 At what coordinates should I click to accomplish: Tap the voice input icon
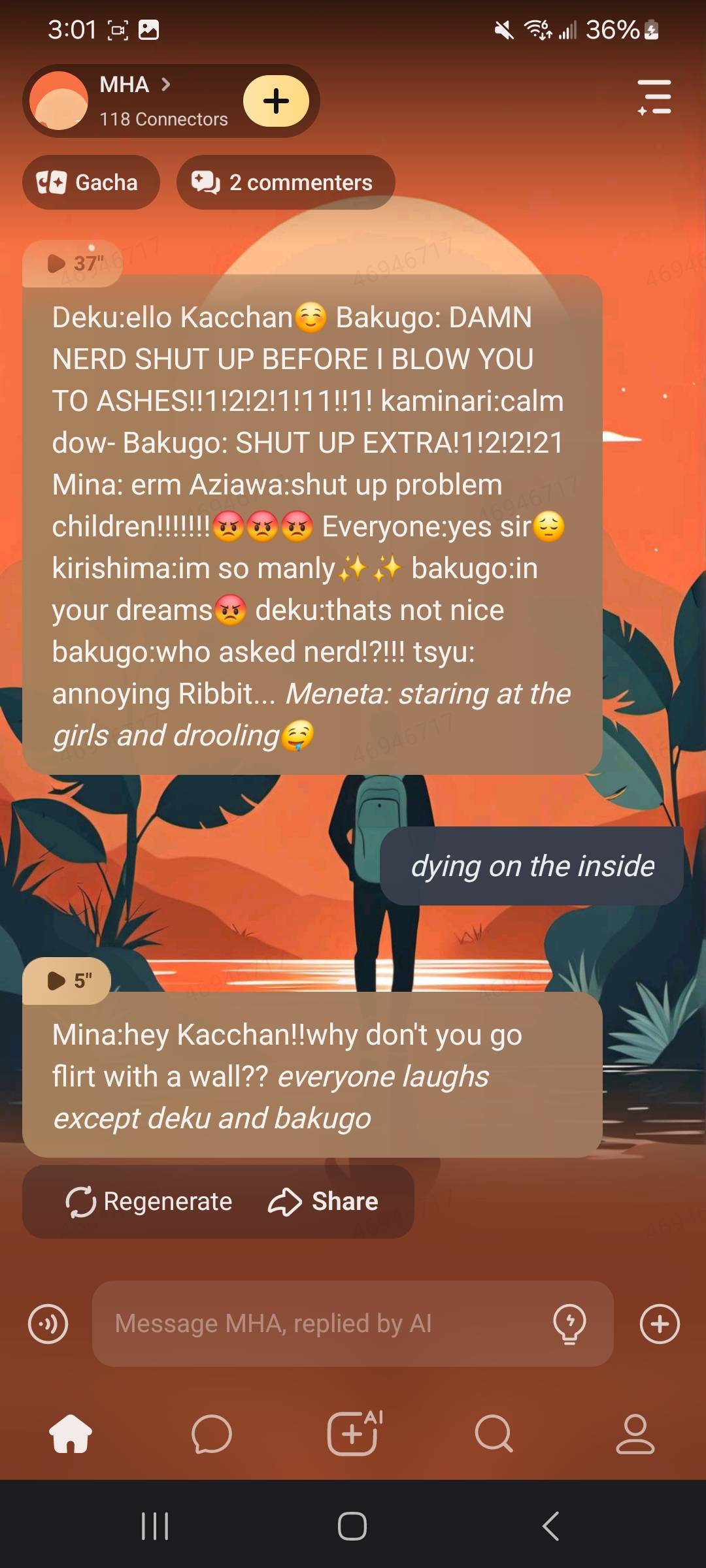48,1324
